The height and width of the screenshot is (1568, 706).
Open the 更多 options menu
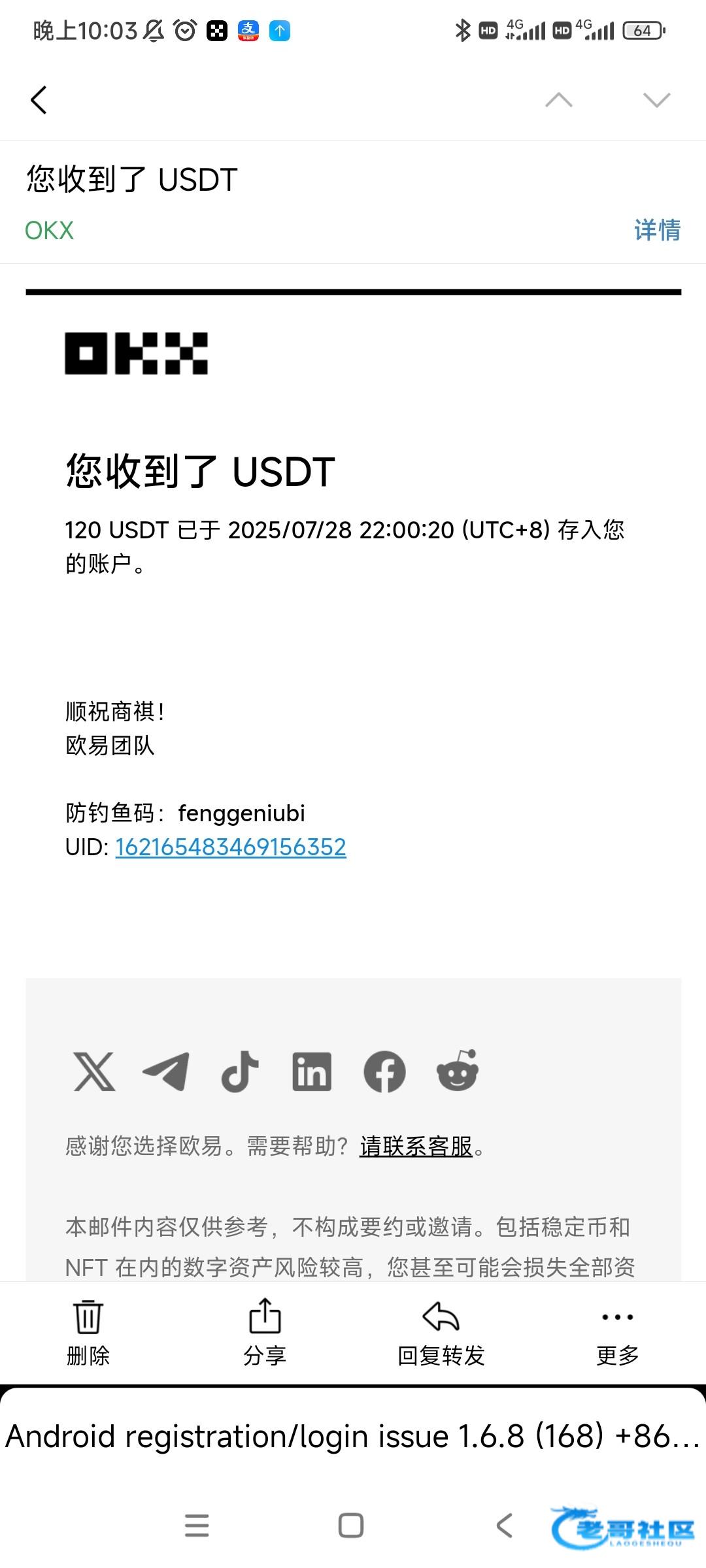tap(618, 1333)
